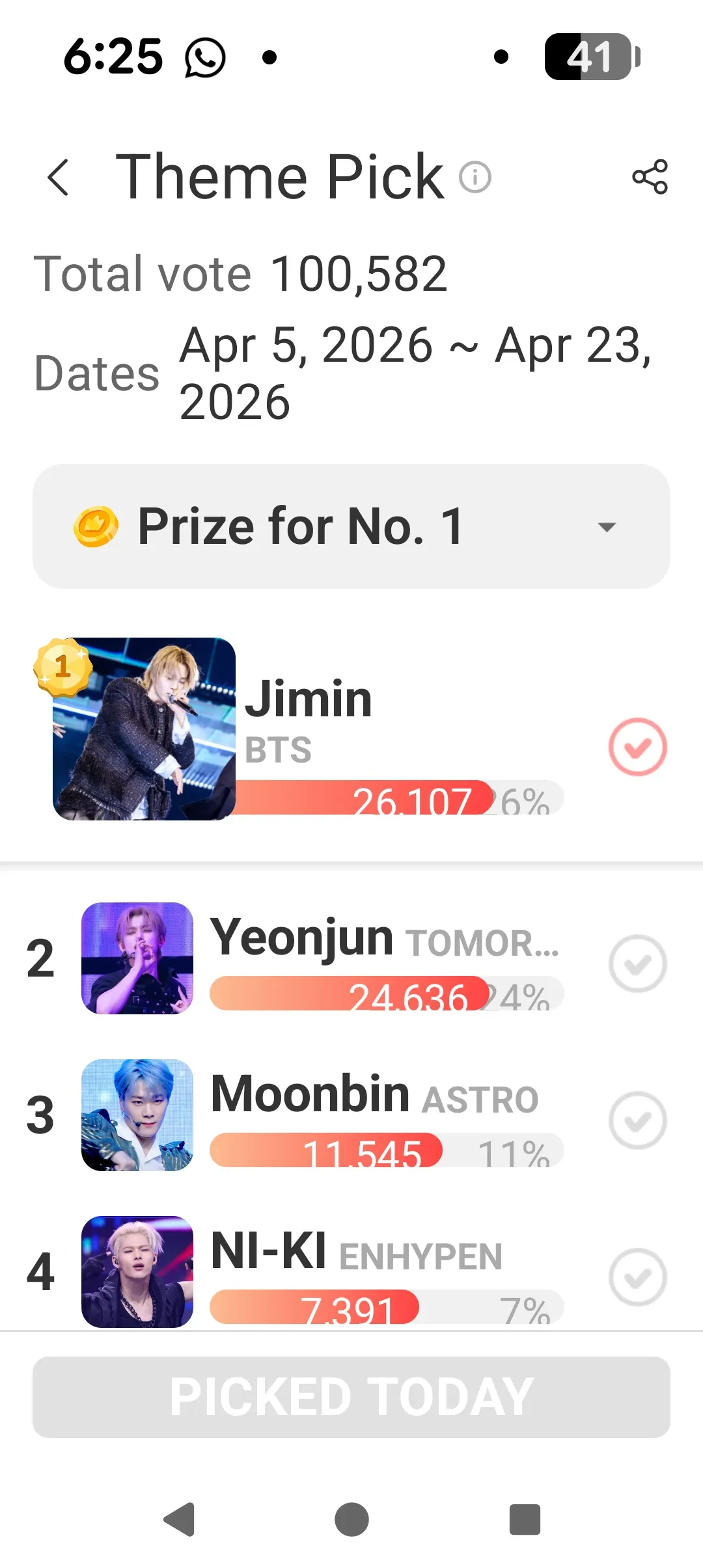
Task: Select the vote checkmark next to Jimin
Action: 637,746
